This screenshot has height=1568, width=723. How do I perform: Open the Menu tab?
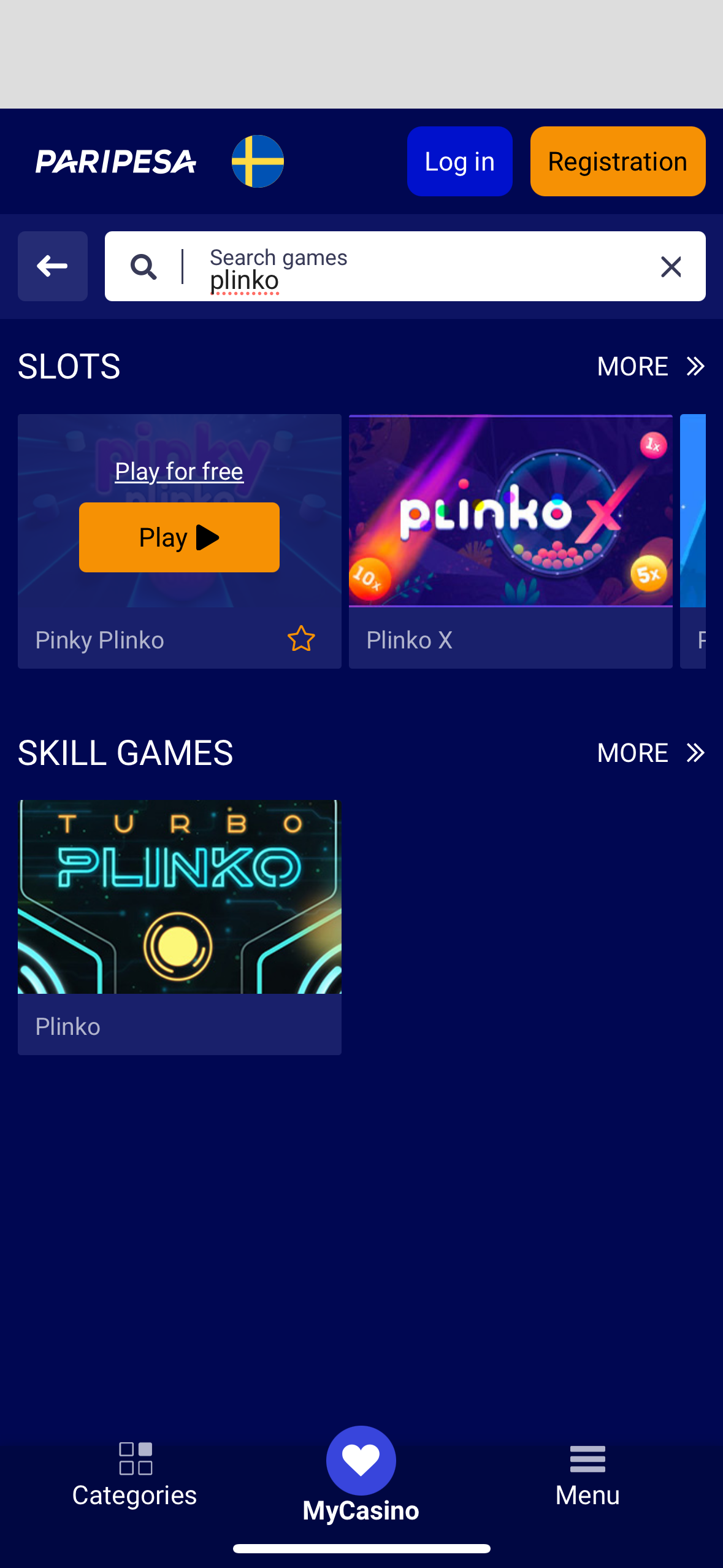pyautogui.click(x=587, y=1475)
